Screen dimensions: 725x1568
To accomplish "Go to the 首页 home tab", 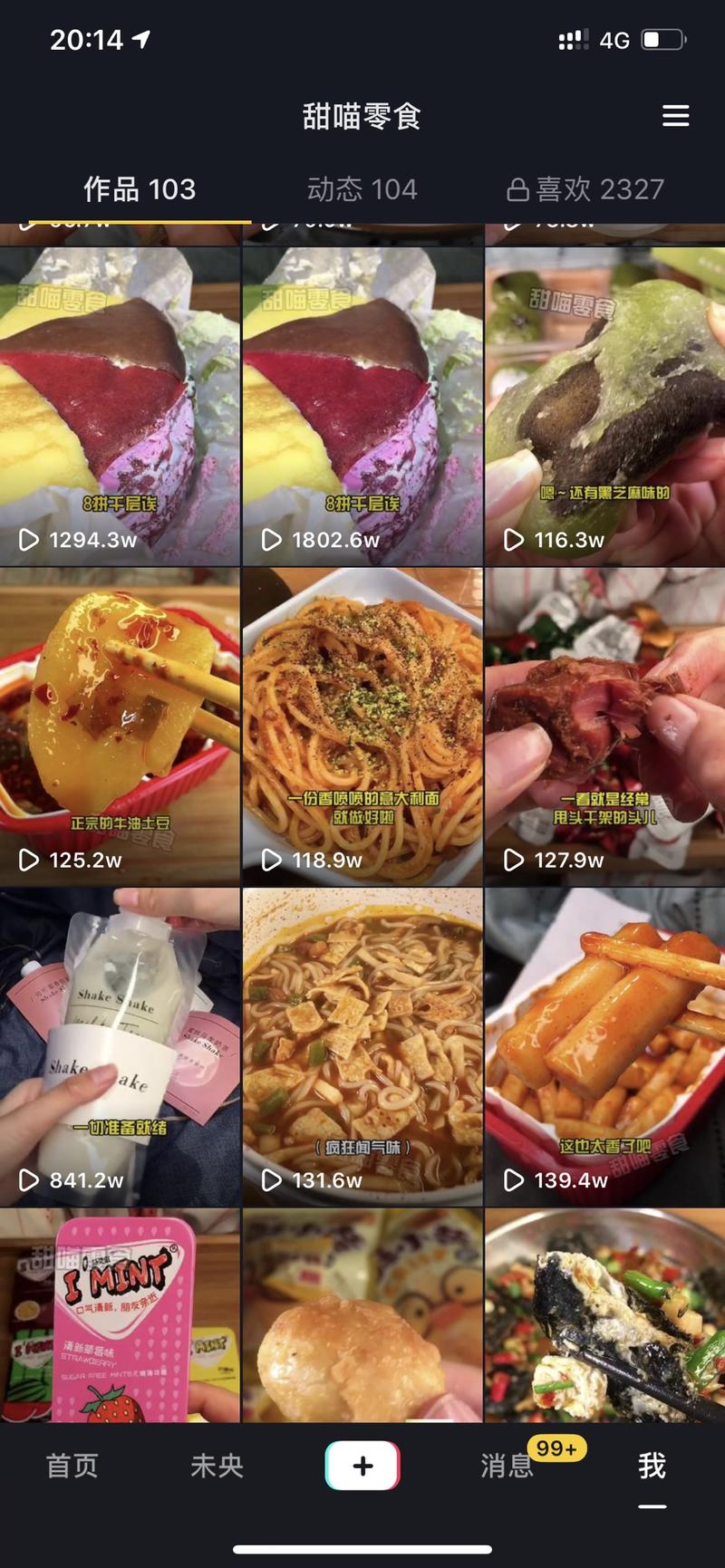I will point(72,1466).
